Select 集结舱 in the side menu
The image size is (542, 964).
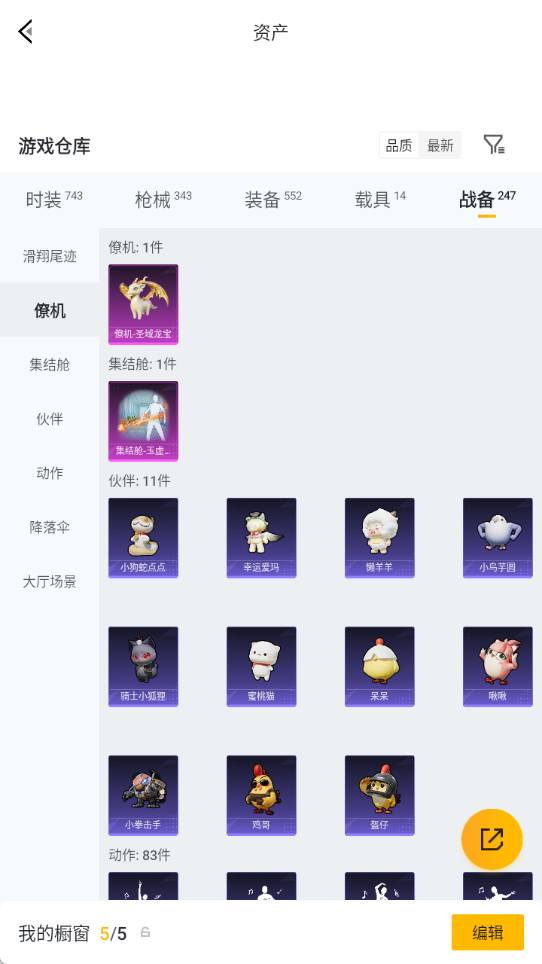pyautogui.click(x=50, y=365)
